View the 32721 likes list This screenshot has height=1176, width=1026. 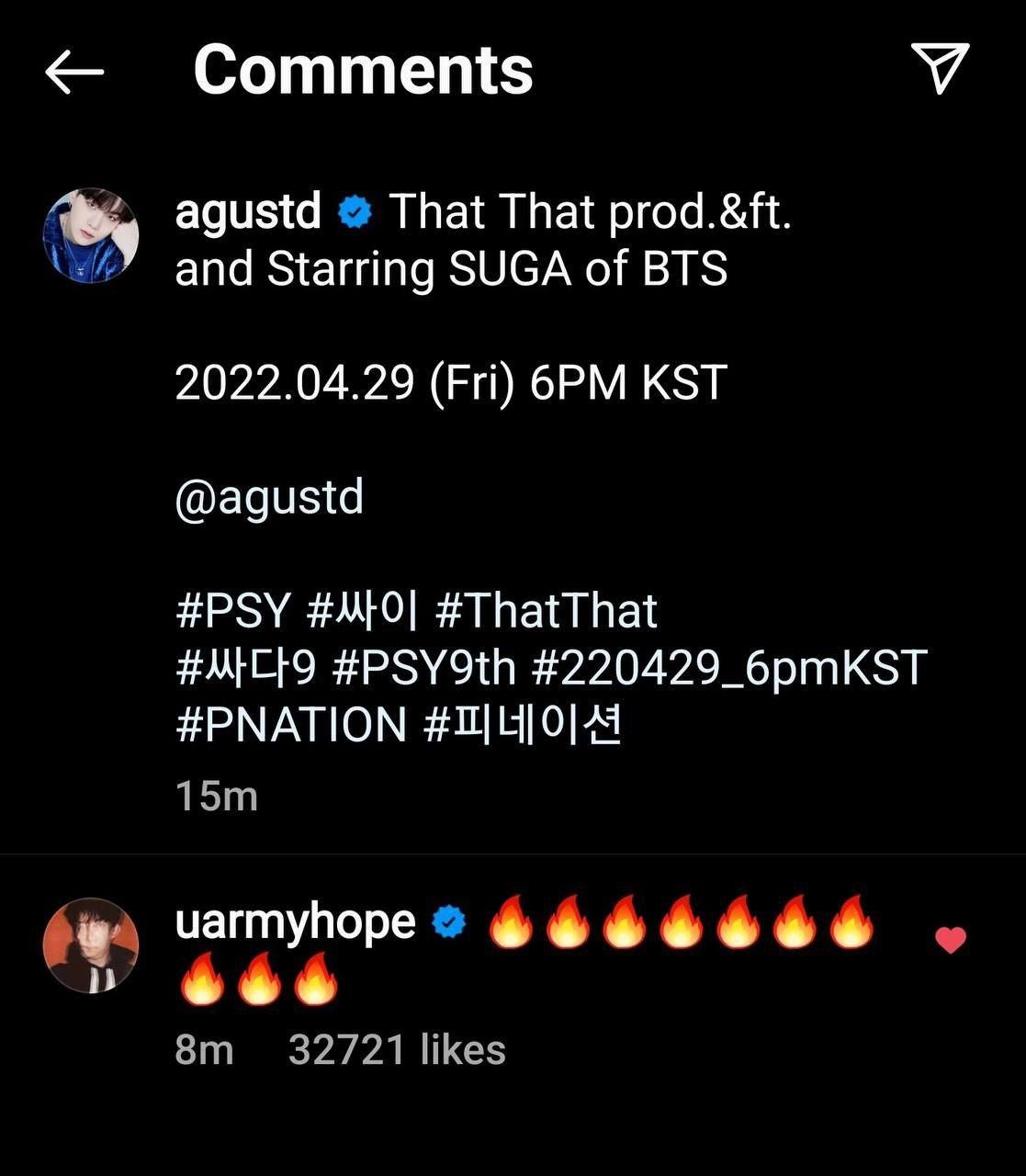(397, 1047)
